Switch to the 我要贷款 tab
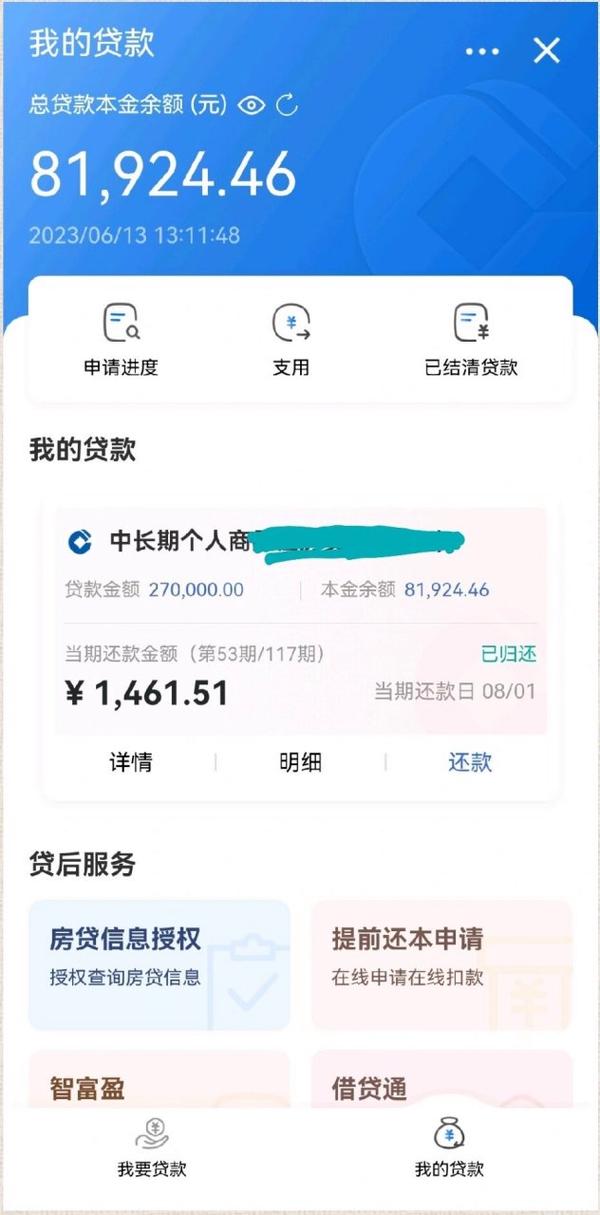 point(152,1148)
